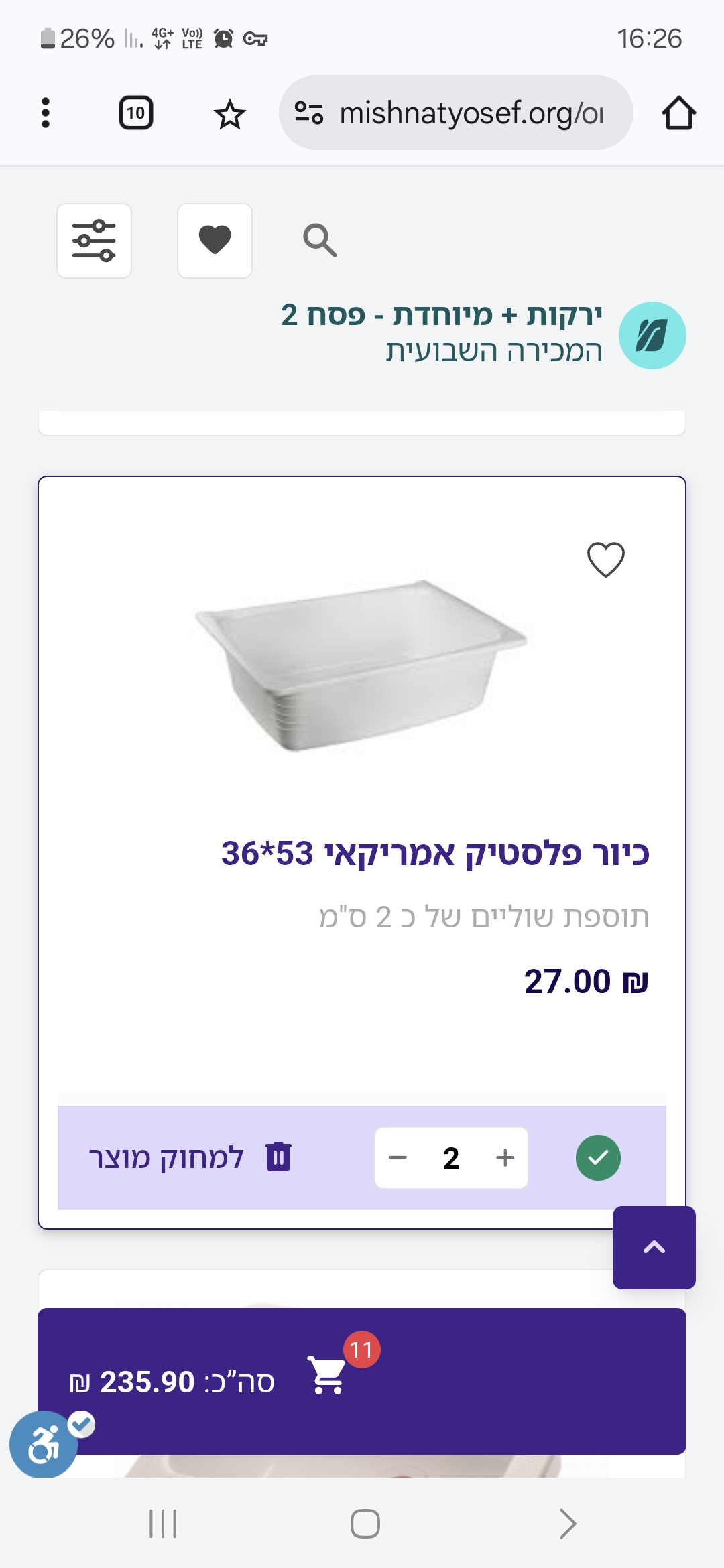Open the browser overflow menu
The height and width of the screenshot is (1568, 724).
coord(46,113)
